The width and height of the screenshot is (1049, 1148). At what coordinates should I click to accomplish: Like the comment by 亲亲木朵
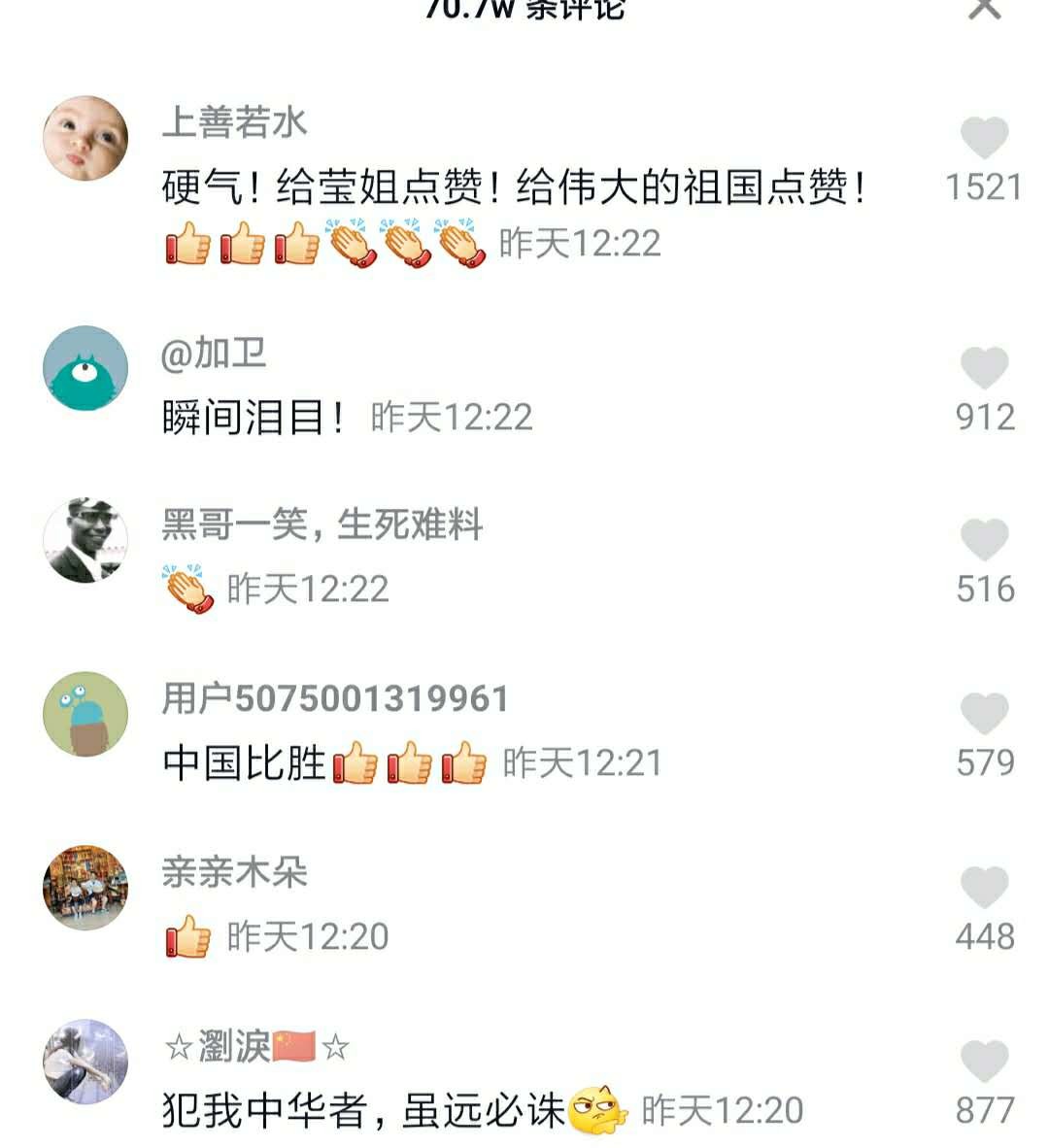pos(984,888)
